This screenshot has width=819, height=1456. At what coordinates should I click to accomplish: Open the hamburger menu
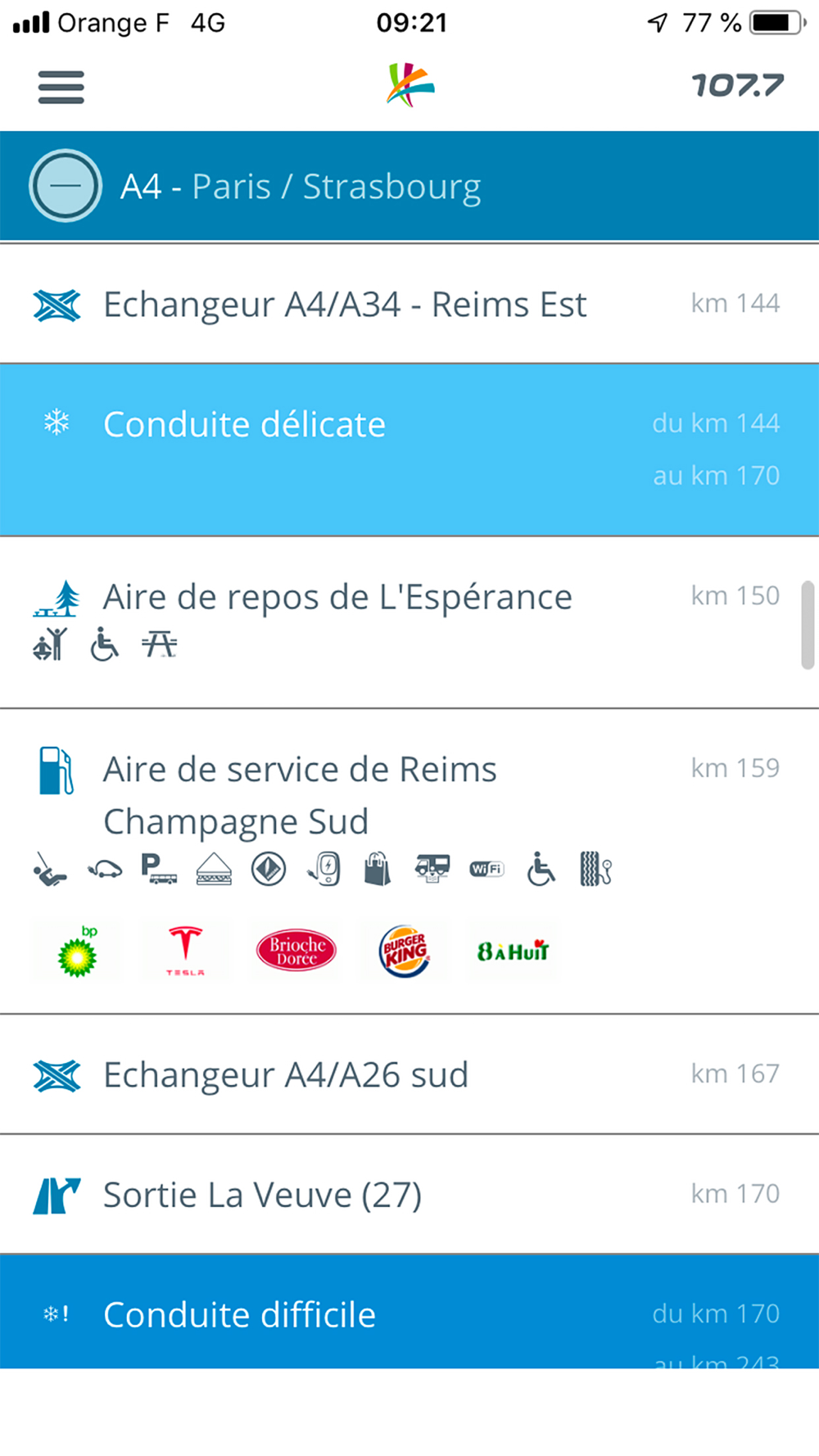(x=61, y=87)
